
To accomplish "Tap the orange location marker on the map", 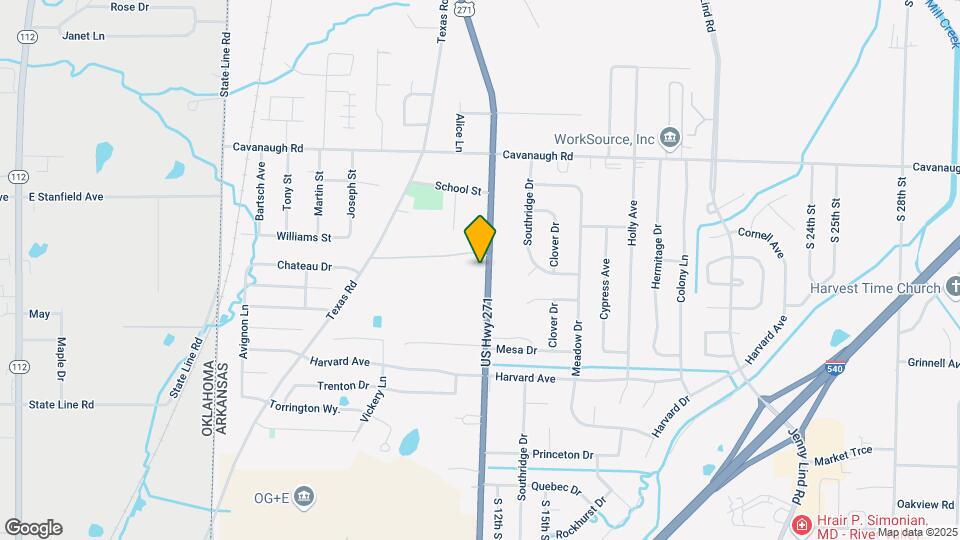I will [x=480, y=240].
